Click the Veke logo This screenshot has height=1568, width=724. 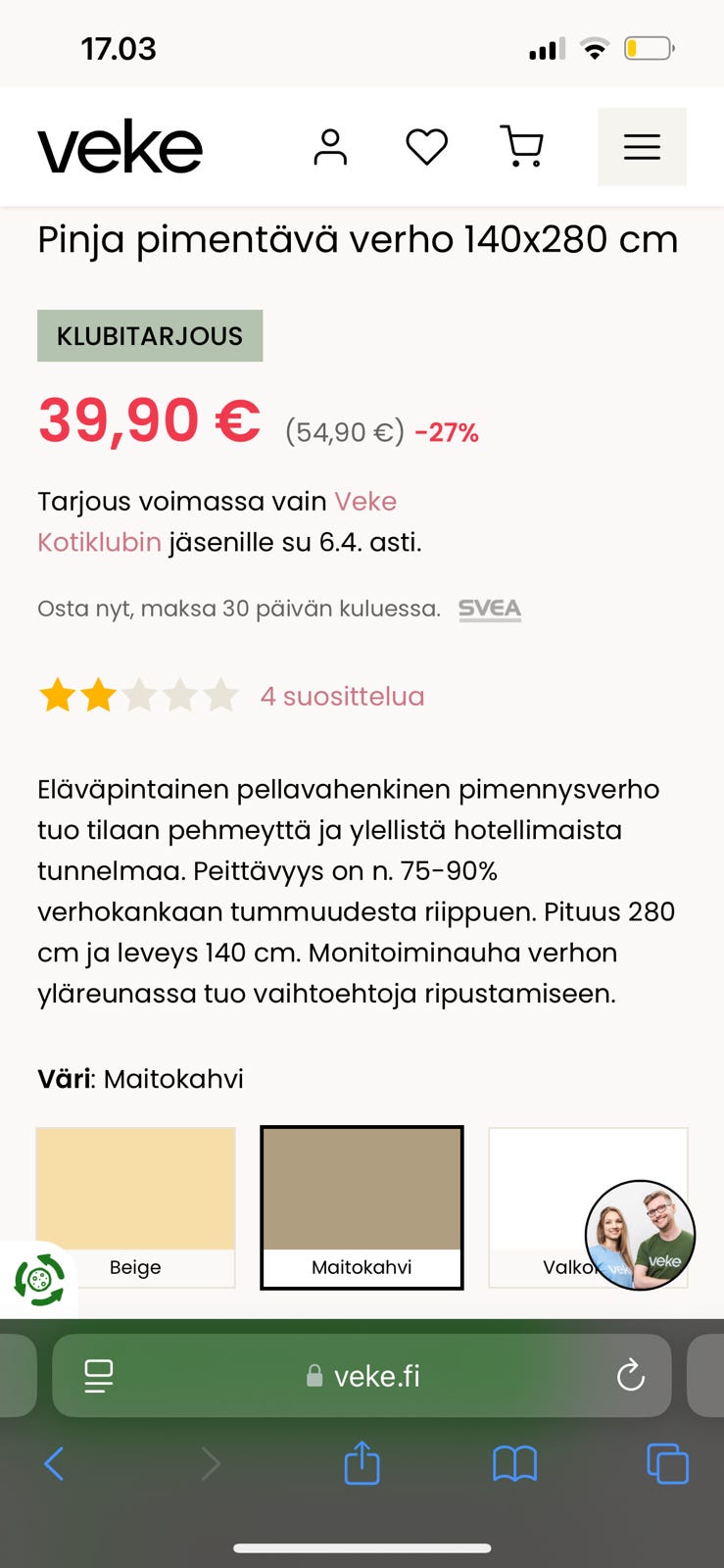[x=119, y=146]
